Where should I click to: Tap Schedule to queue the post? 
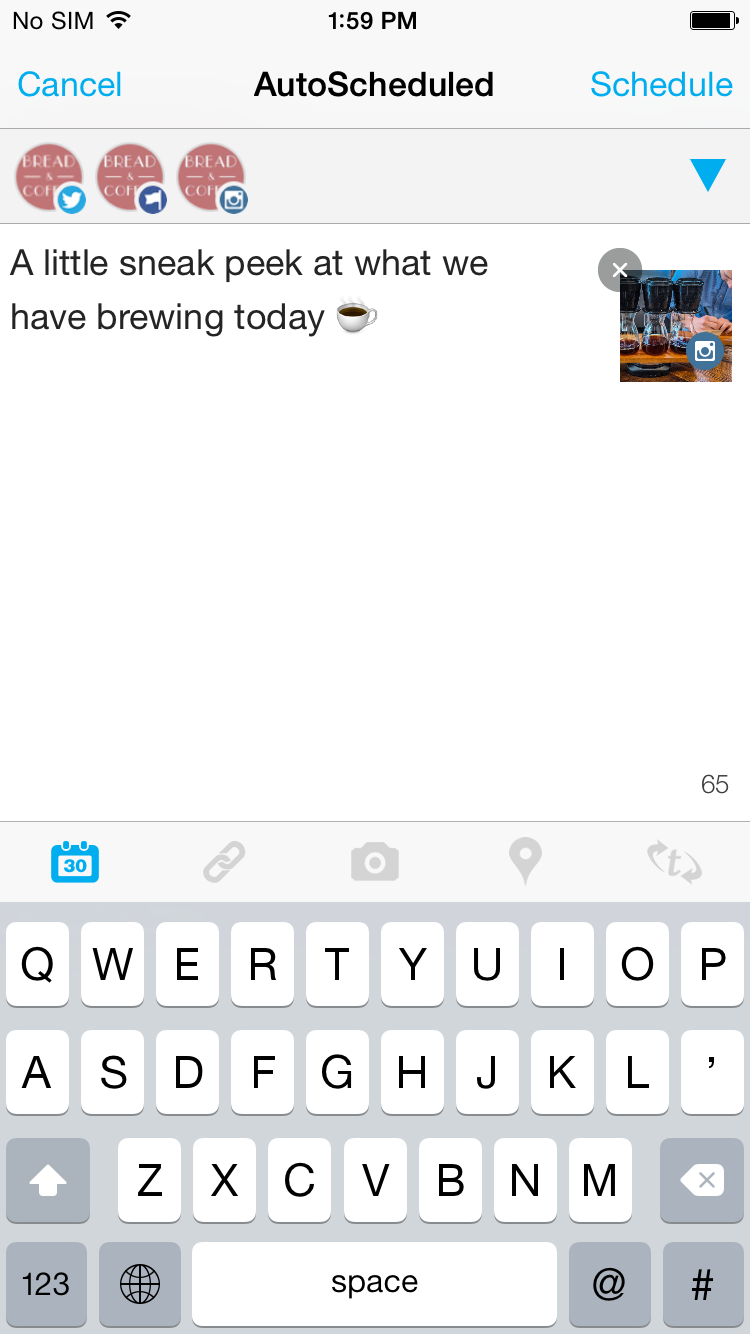661,84
